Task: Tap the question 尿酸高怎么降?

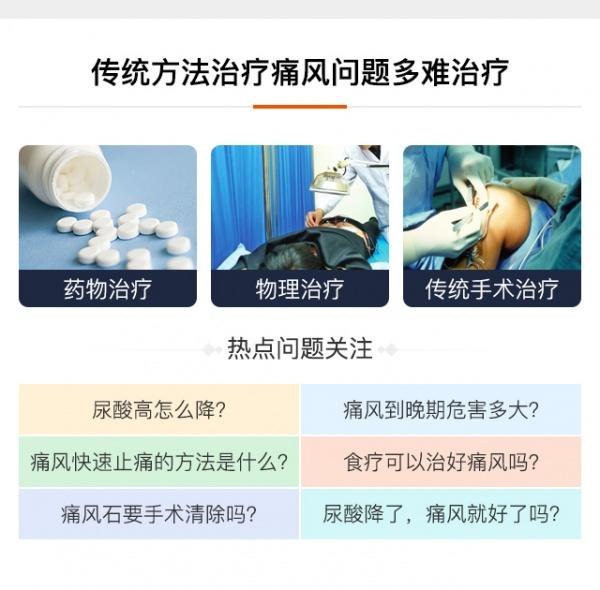Action: 159,409
